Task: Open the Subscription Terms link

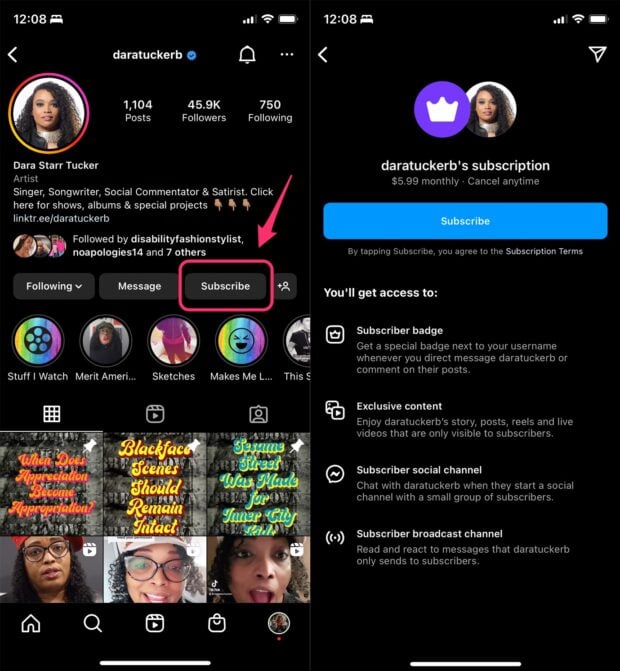Action: click(x=544, y=251)
